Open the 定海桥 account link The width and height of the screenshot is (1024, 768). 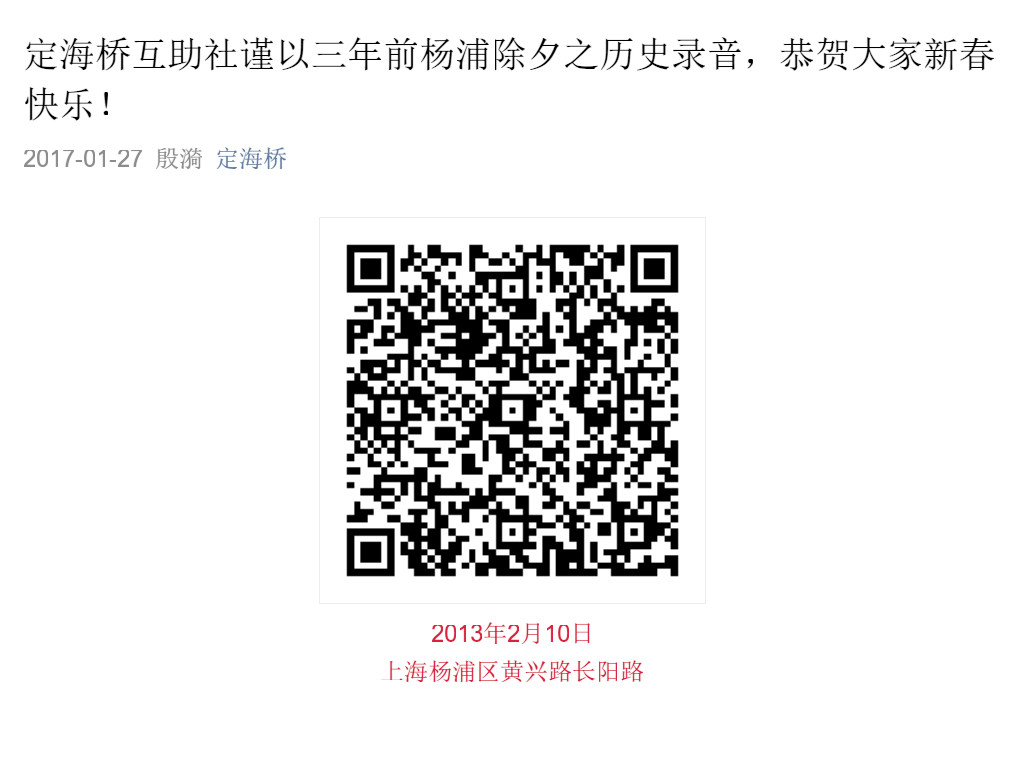click(x=251, y=159)
